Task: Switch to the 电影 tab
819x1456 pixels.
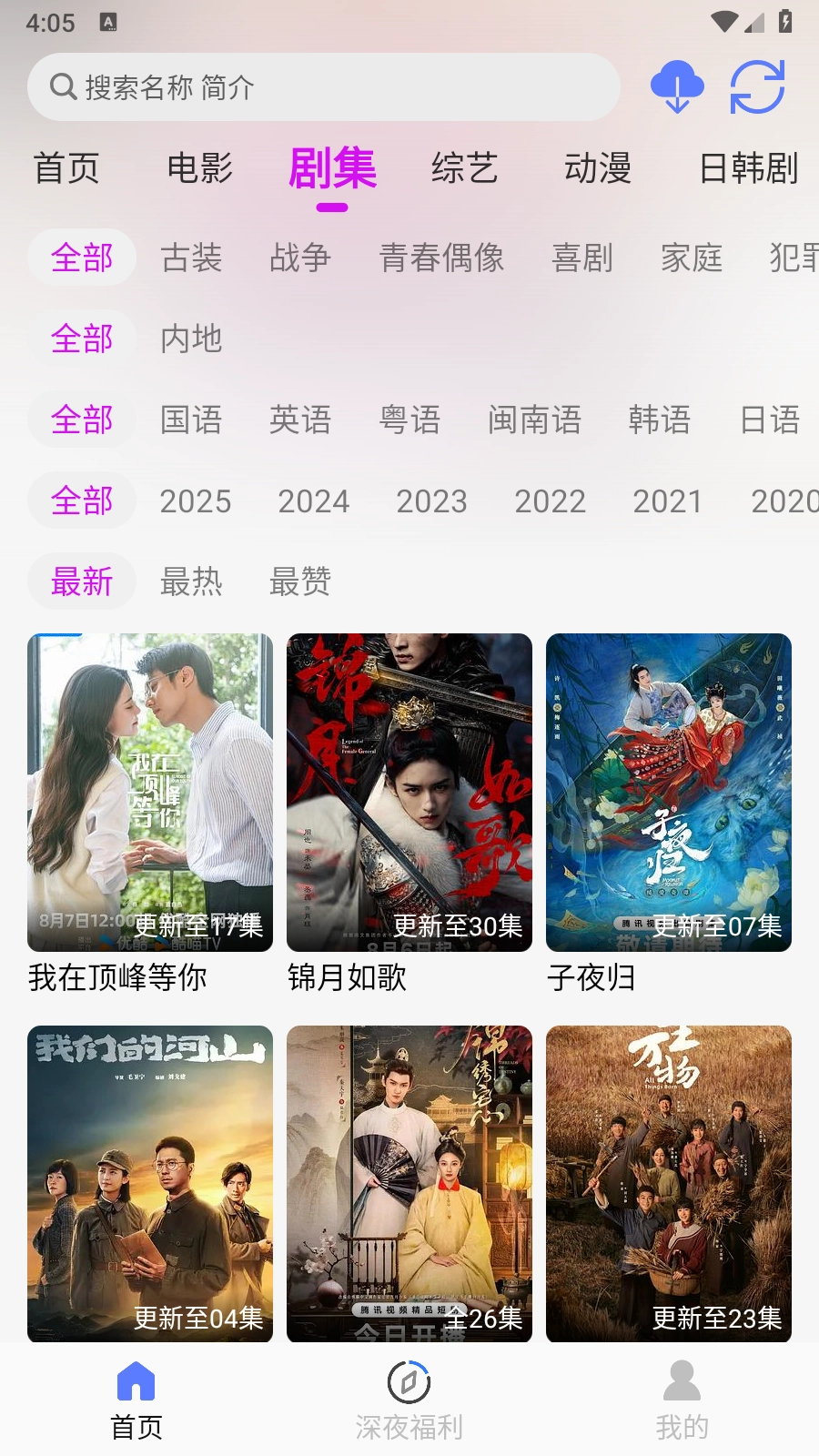Action: (x=201, y=168)
